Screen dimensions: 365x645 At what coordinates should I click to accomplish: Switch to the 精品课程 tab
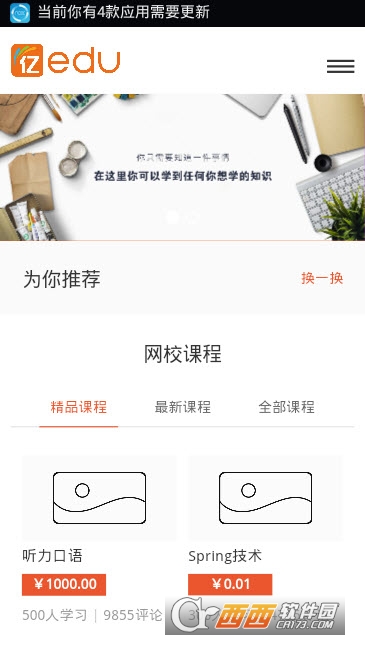[x=79, y=407]
